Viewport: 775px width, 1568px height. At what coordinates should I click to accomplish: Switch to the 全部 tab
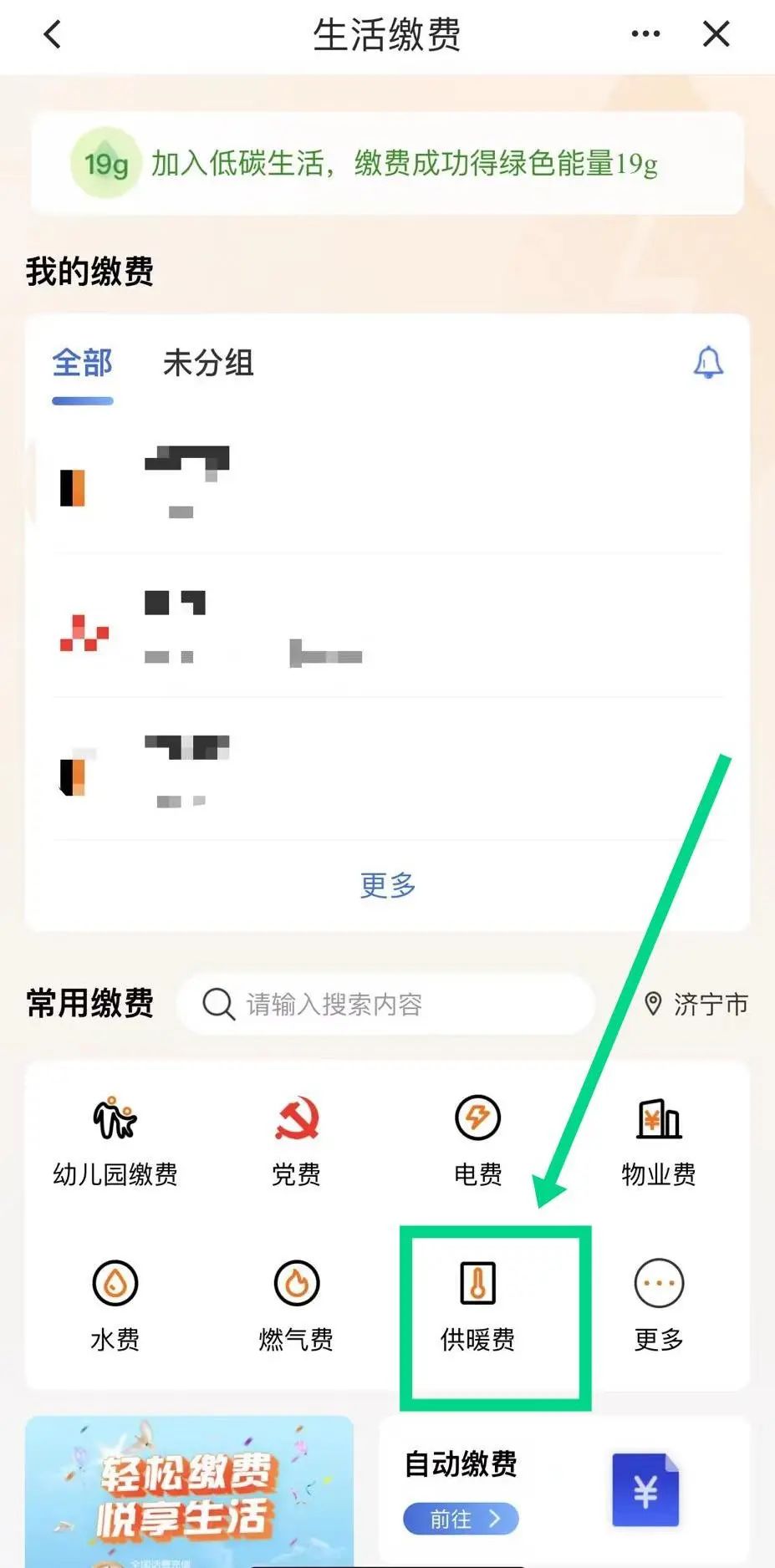pos(82,364)
